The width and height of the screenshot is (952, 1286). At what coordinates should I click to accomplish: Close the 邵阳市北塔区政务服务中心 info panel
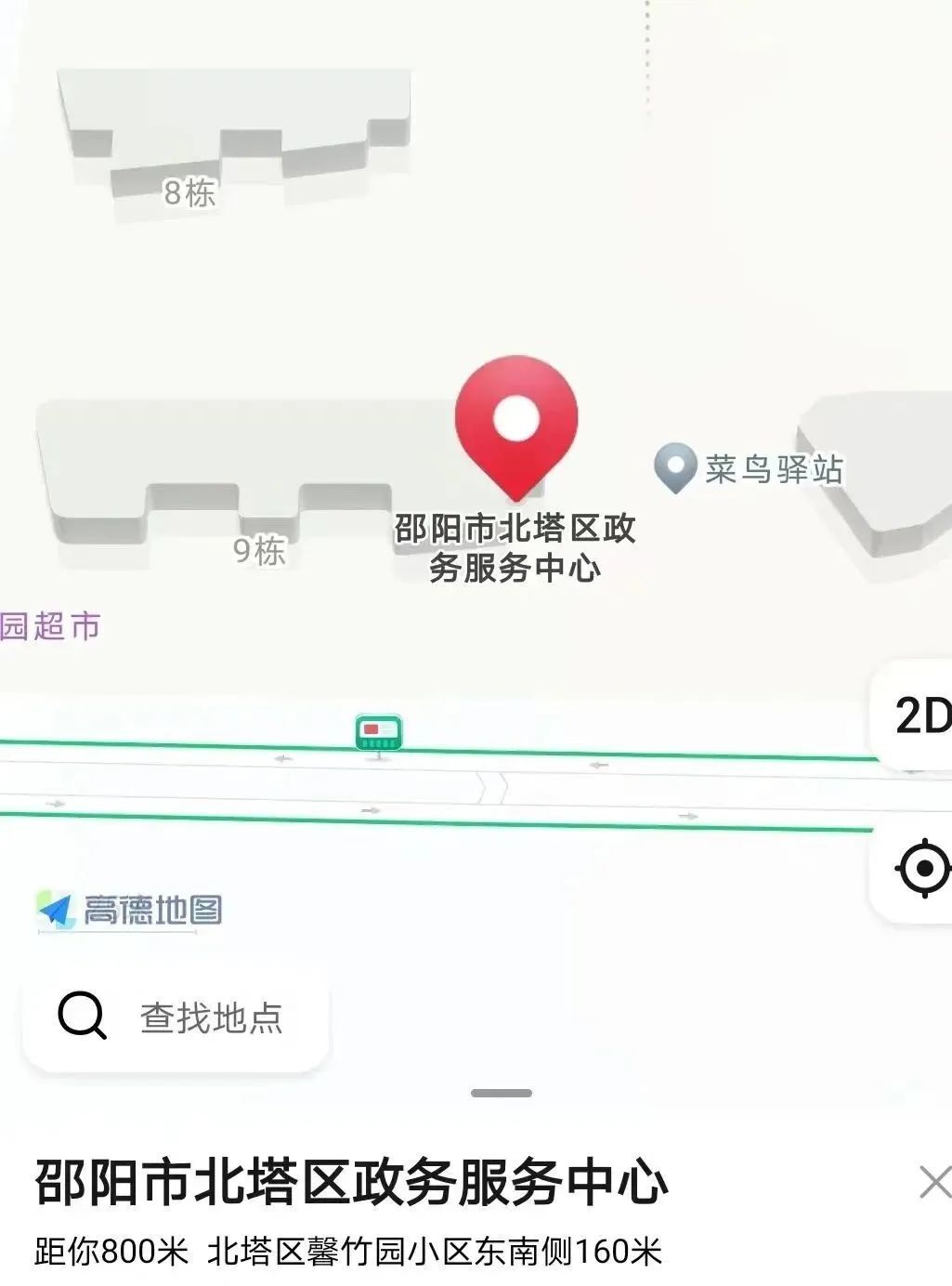pos(933,1183)
